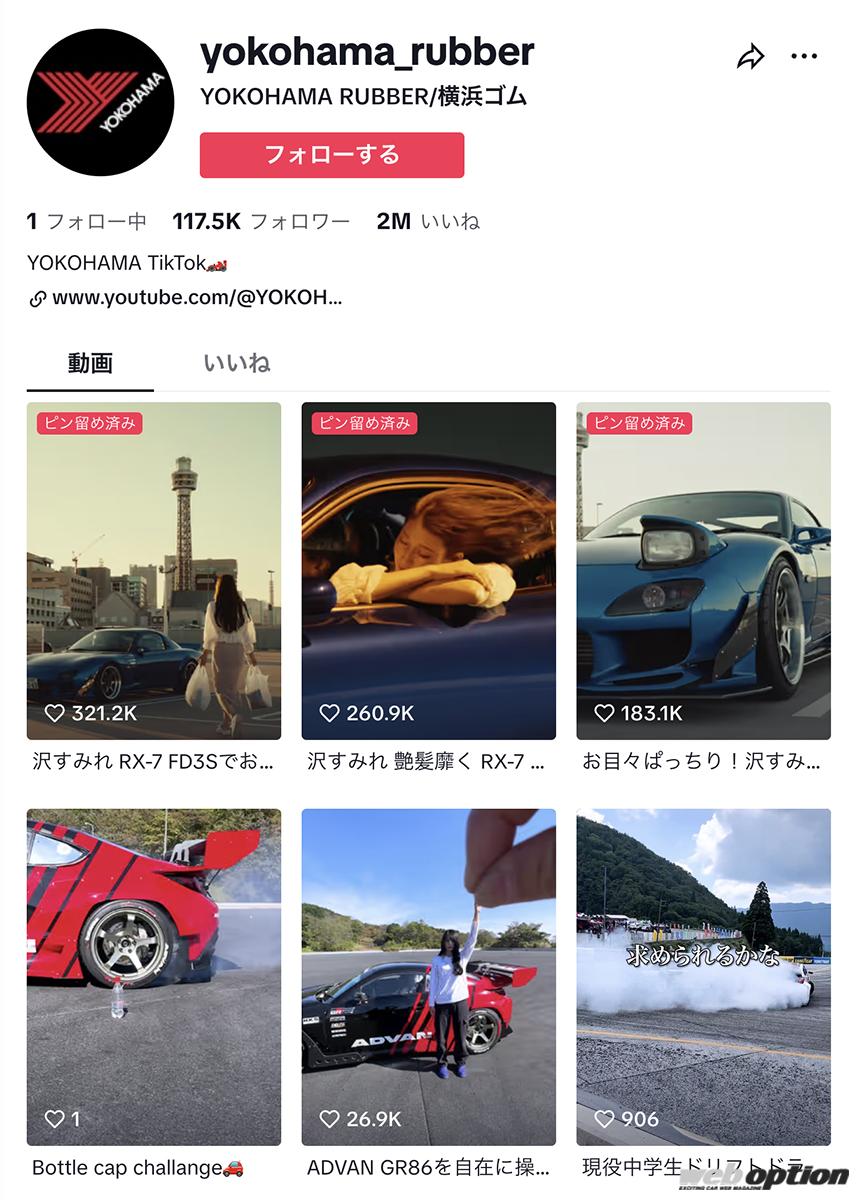Open the www.youtube.com/@YOKOH... link

point(196,297)
